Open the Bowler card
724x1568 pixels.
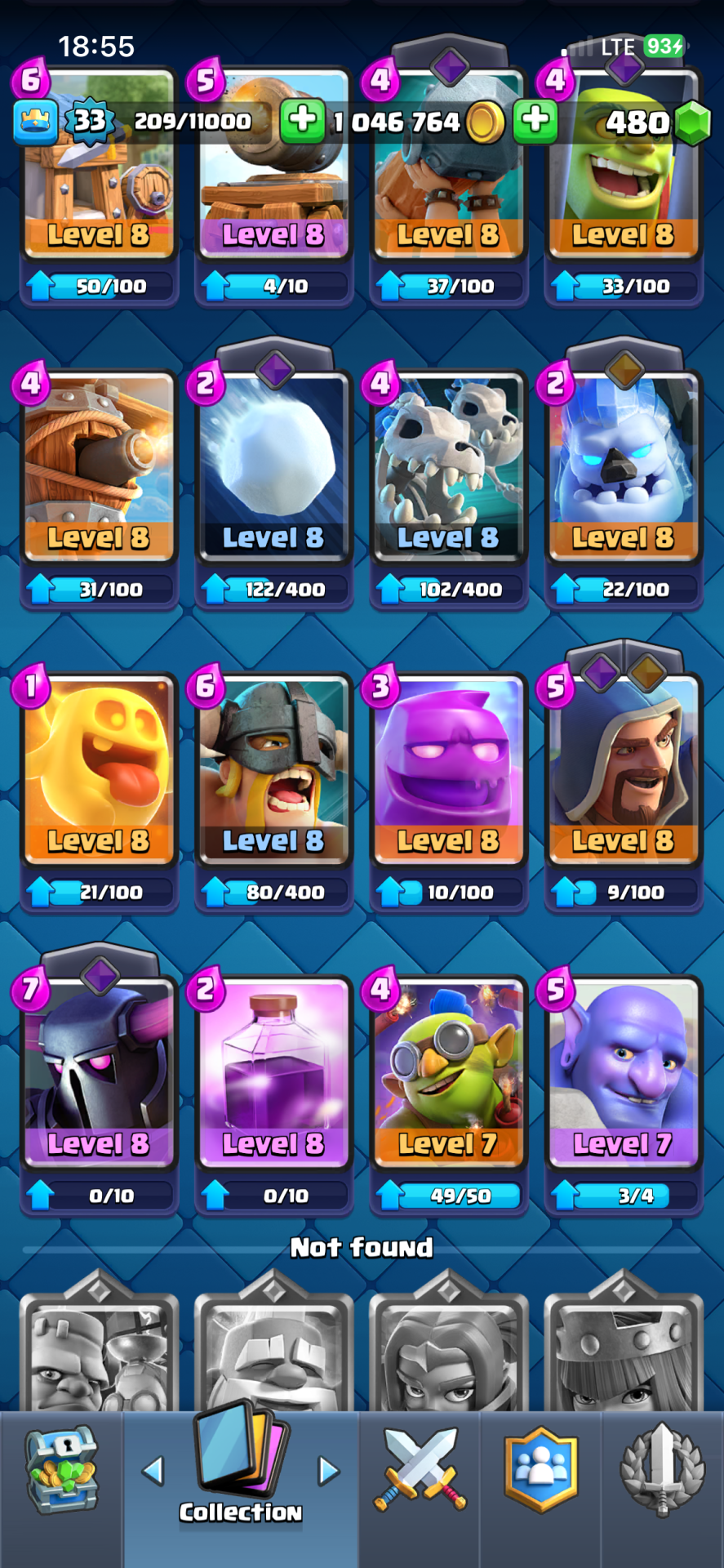coord(623,1071)
